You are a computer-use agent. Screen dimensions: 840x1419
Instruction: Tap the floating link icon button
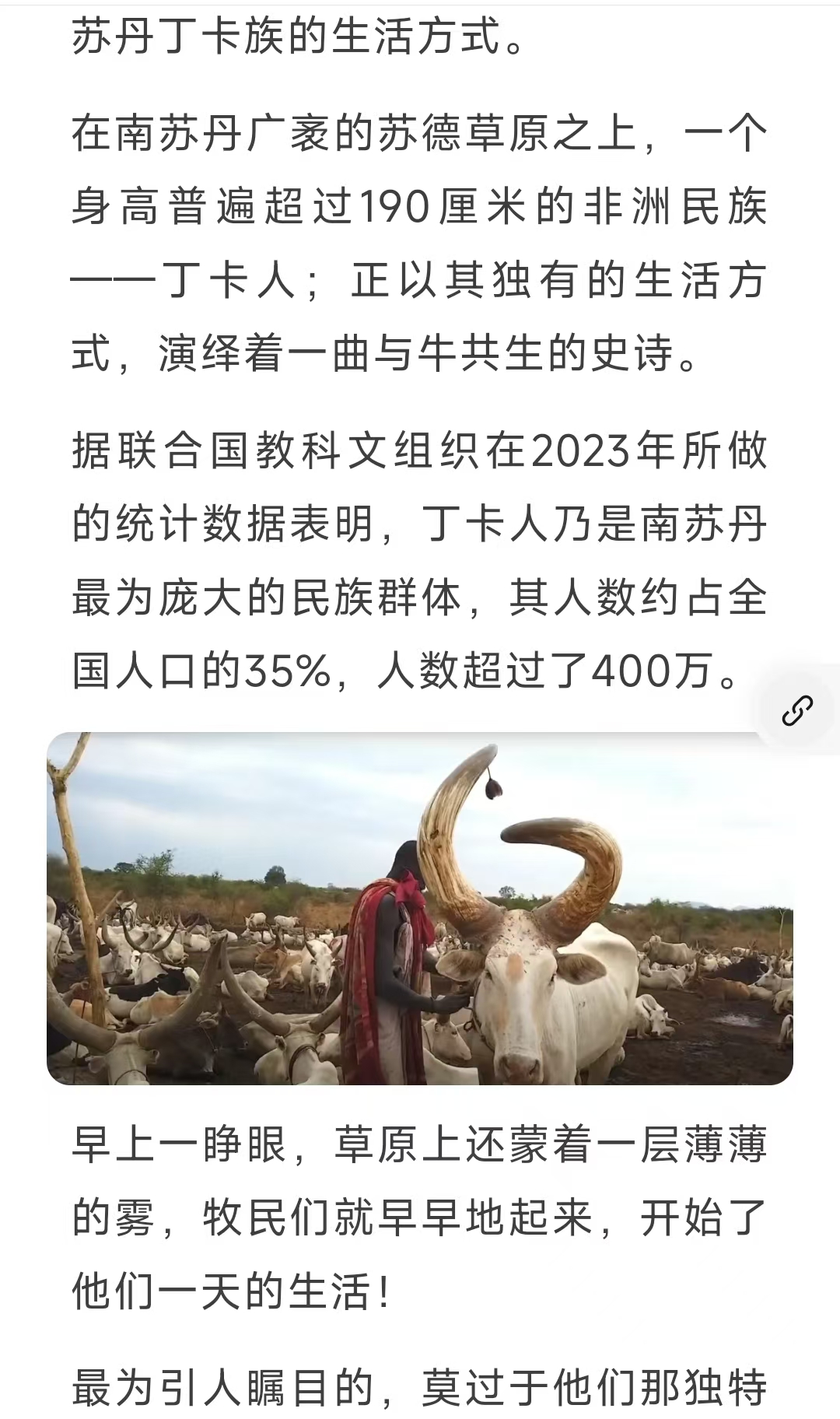pos(798,711)
